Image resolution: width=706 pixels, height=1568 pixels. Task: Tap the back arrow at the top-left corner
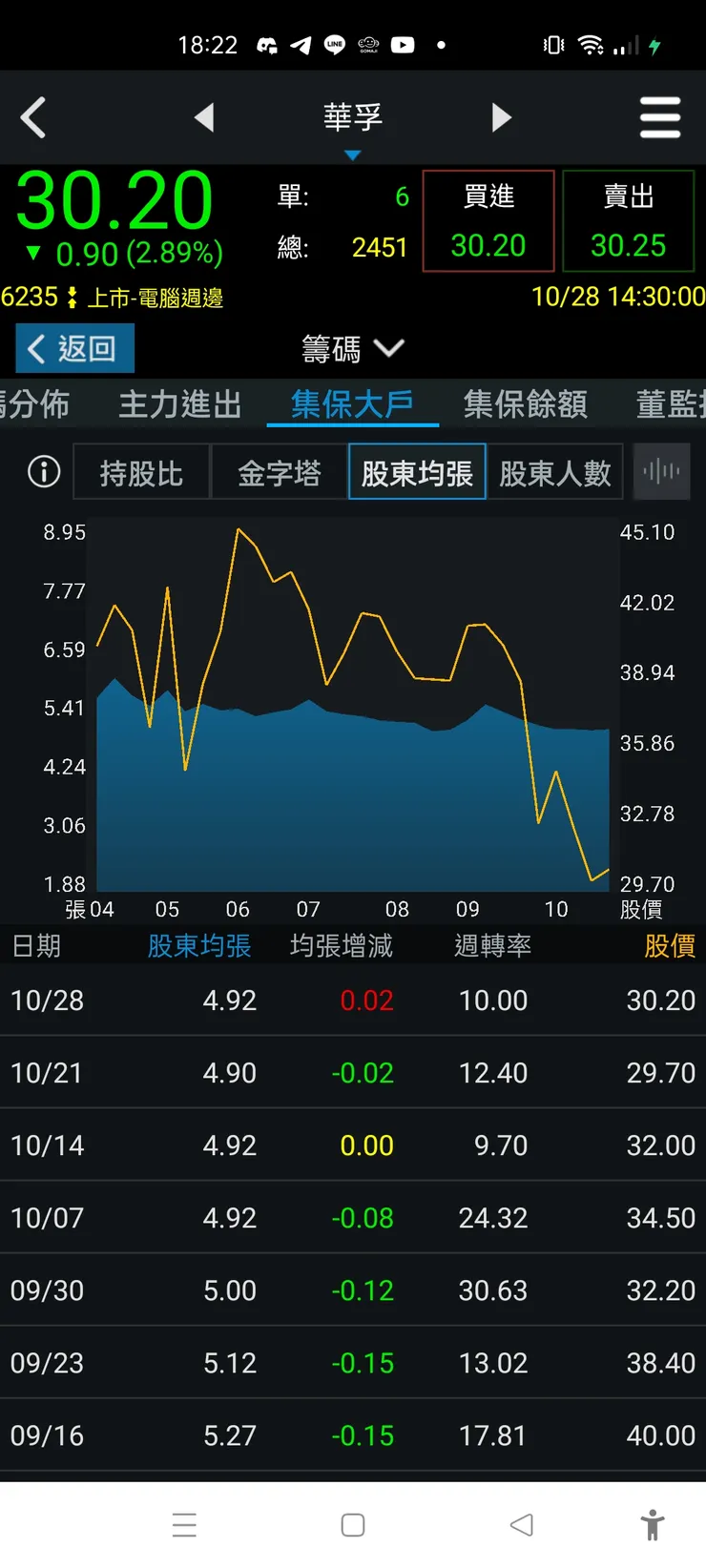(34, 116)
